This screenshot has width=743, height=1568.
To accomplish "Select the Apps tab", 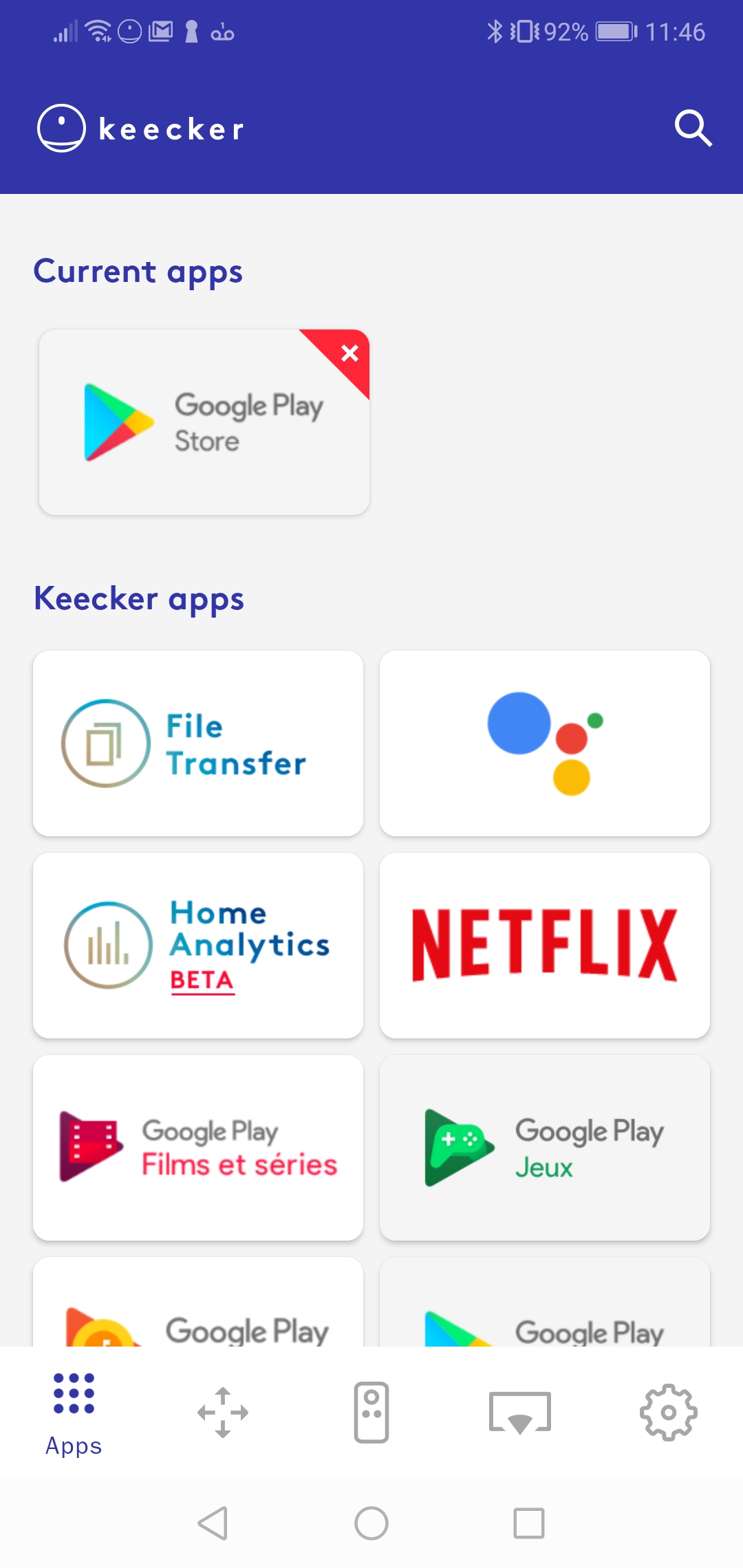I will click(x=74, y=1413).
